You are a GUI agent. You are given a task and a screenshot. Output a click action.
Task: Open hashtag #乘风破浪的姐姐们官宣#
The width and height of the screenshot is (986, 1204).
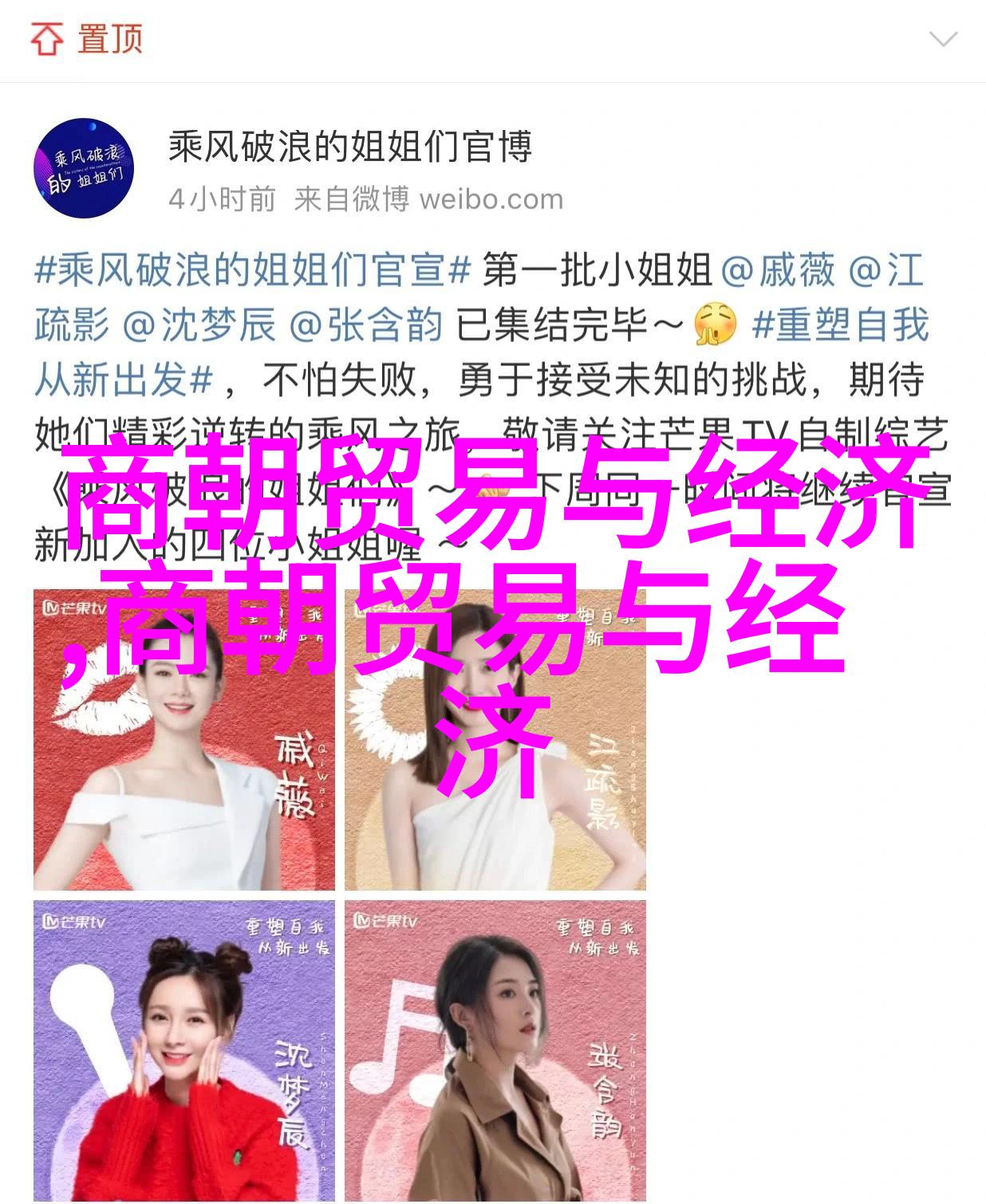point(252,271)
